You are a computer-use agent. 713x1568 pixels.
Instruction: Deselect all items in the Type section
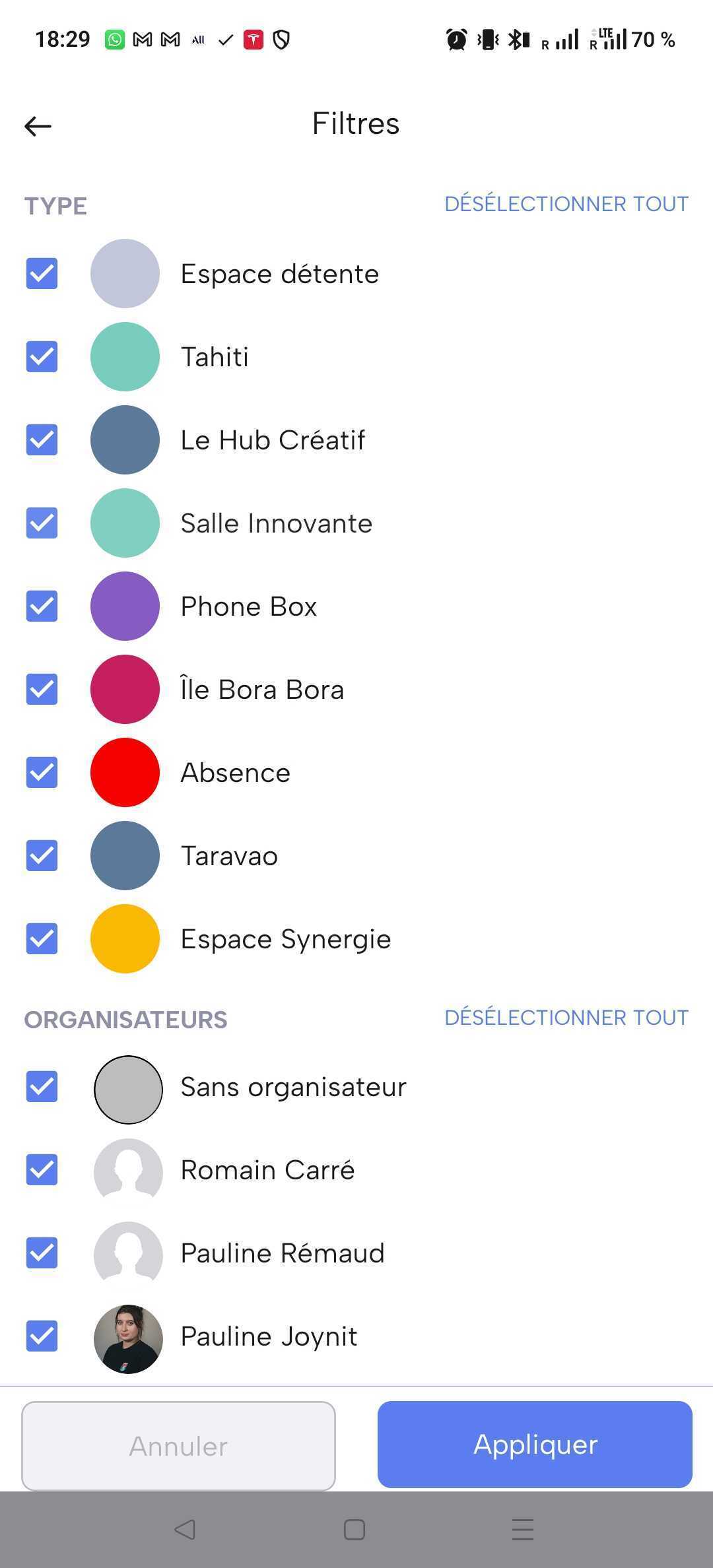coord(566,204)
